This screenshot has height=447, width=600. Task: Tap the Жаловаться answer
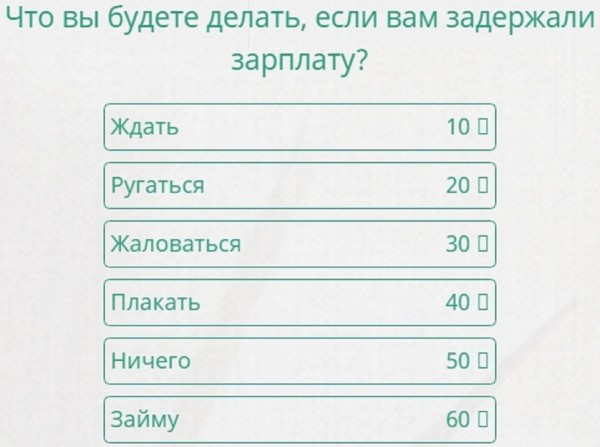point(299,244)
